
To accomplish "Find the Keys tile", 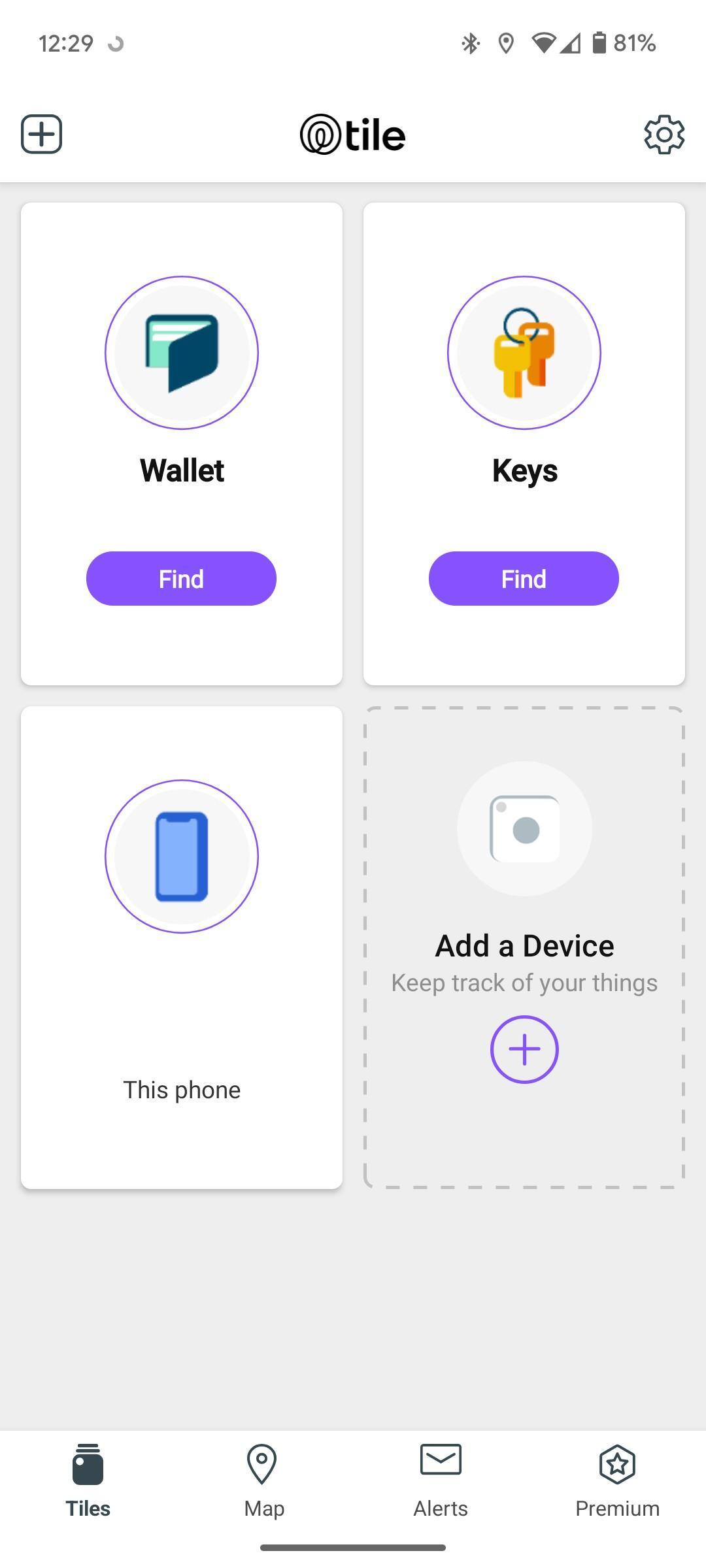I will (524, 579).
